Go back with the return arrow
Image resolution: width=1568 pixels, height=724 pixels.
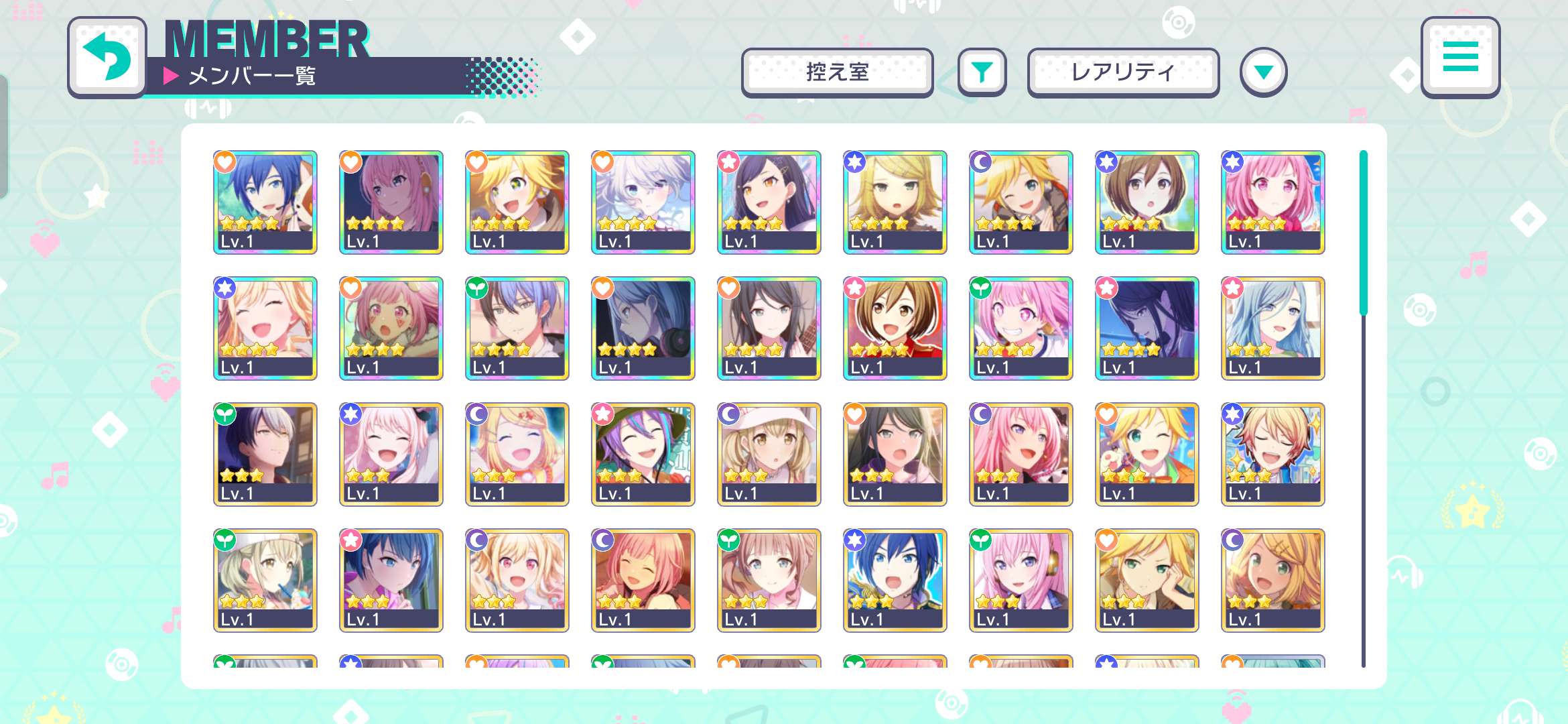tap(107, 58)
